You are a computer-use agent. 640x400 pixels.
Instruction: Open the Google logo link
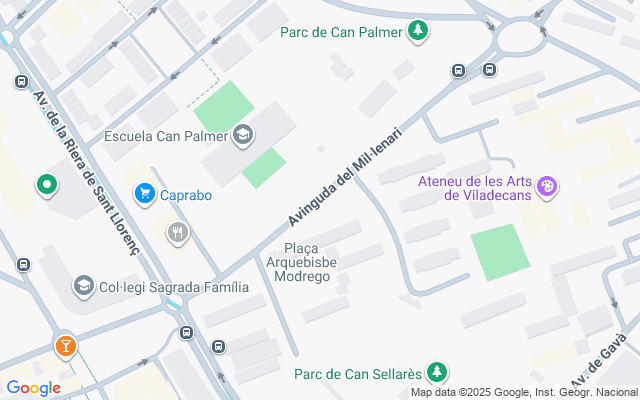click(33, 387)
